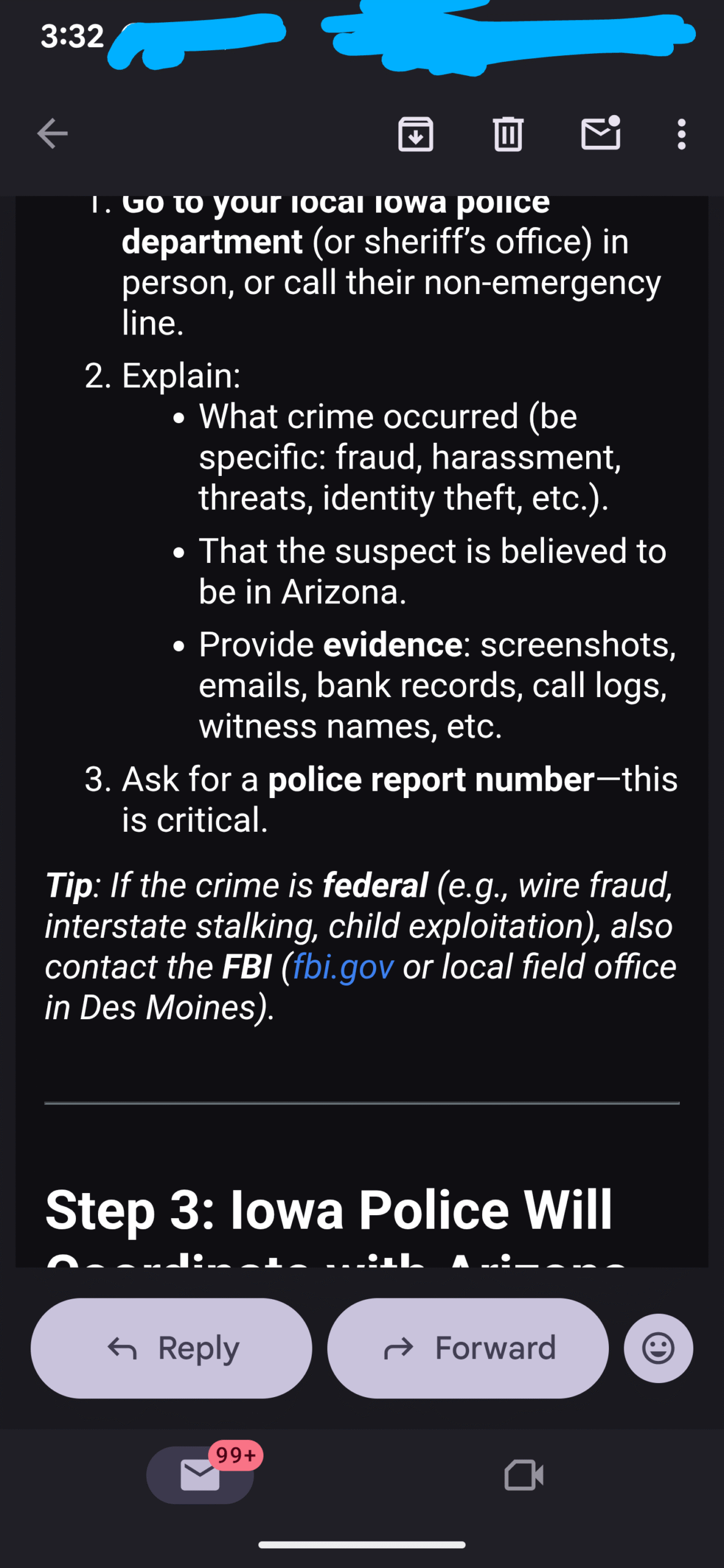Open the fbi.gov link
The image size is (724, 1568).
343,968
